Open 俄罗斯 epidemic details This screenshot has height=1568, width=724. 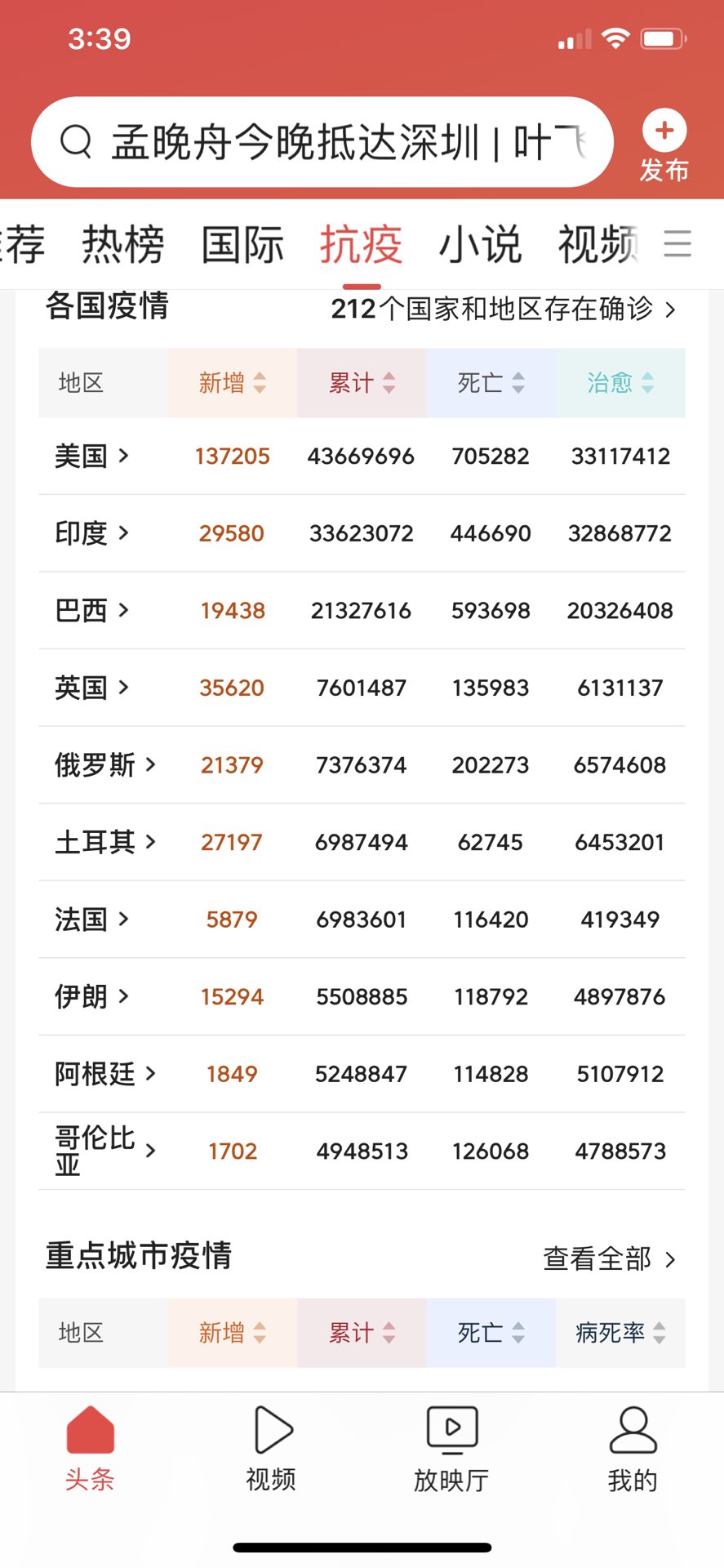pyautogui.click(x=104, y=765)
